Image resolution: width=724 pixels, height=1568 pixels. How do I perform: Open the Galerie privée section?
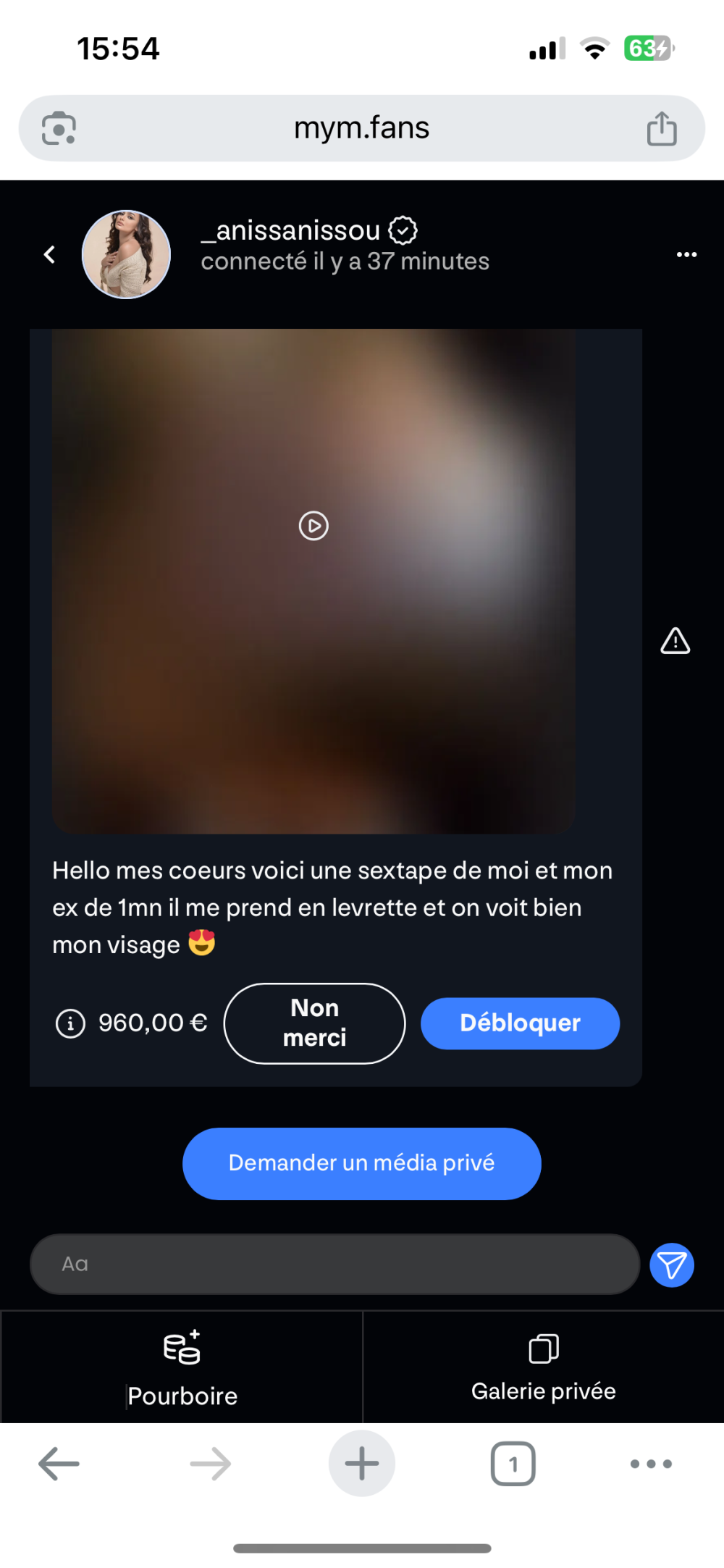coord(543,1367)
